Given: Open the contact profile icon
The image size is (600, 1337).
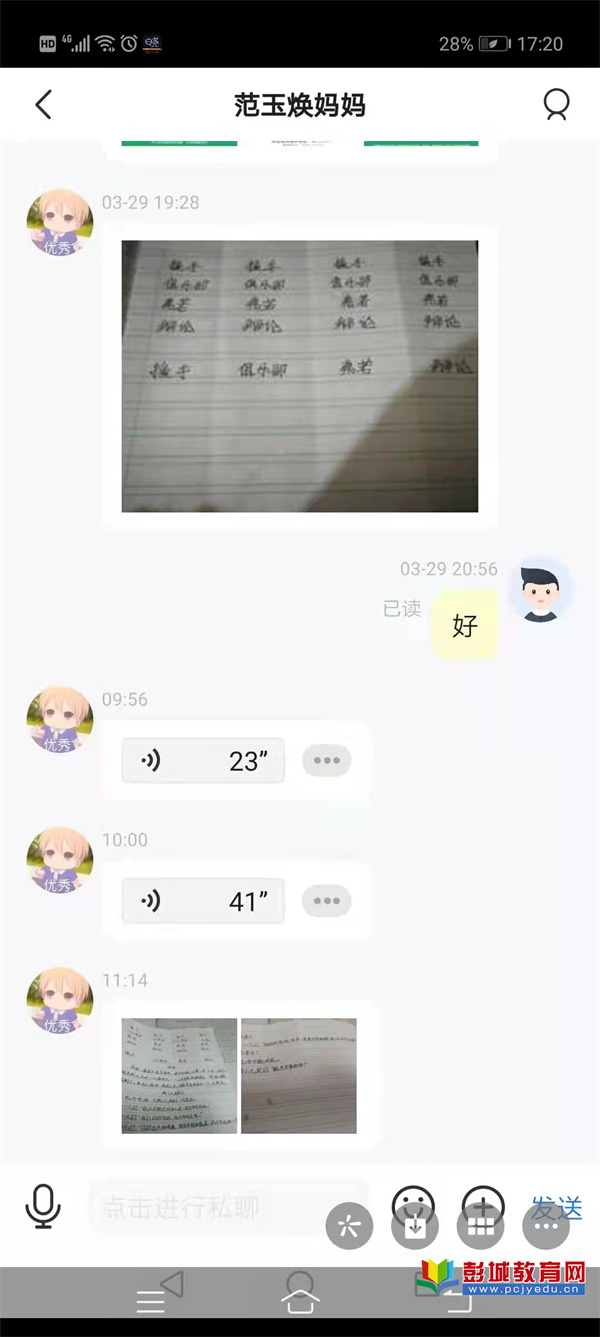Looking at the screenshot, I should [x=556, y=104].
